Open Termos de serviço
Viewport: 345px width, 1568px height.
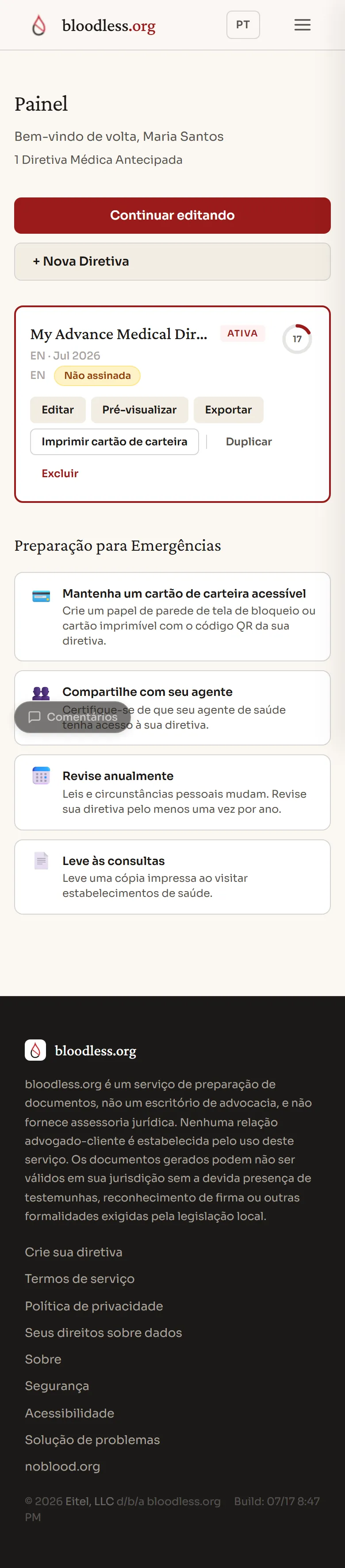coord(80,1279)
